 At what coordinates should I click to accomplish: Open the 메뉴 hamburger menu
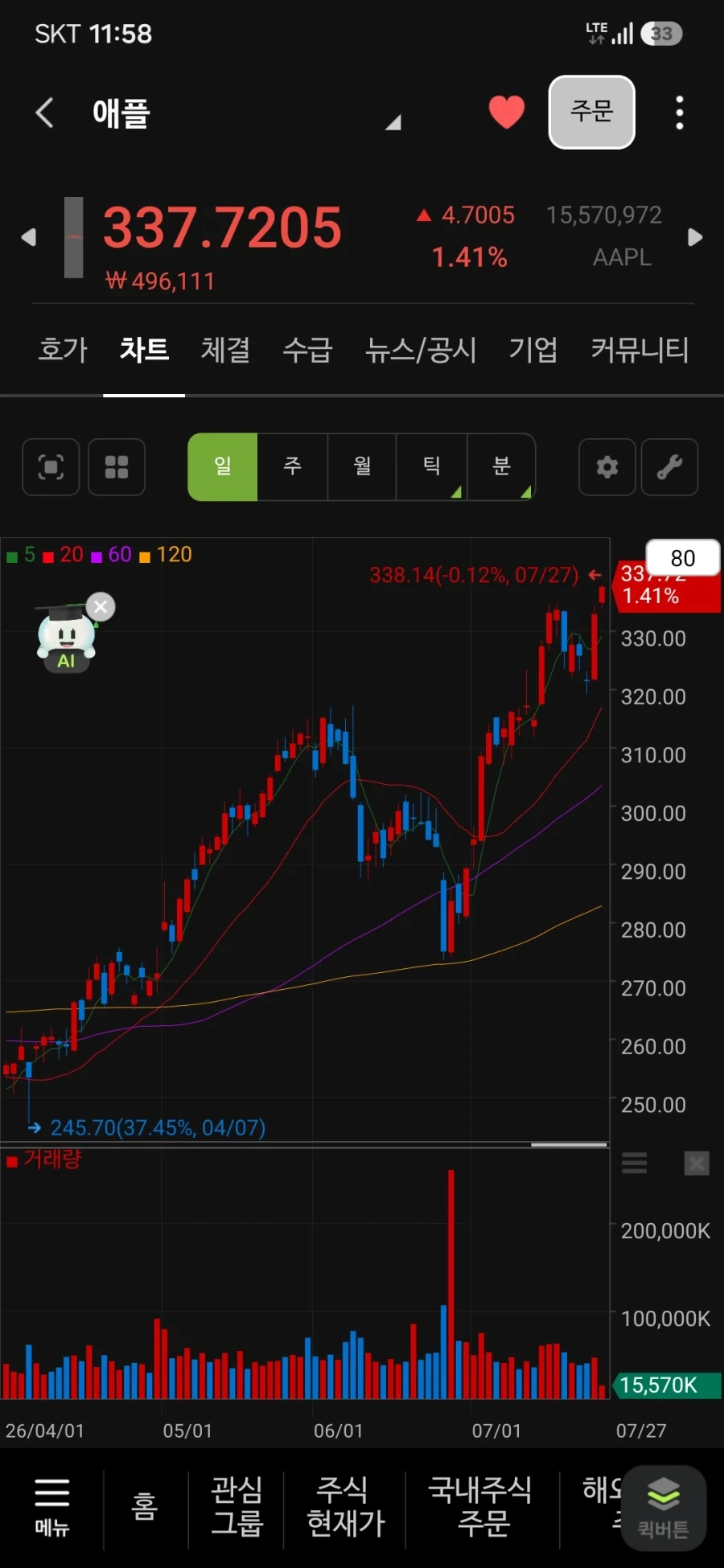[52, 1507]
